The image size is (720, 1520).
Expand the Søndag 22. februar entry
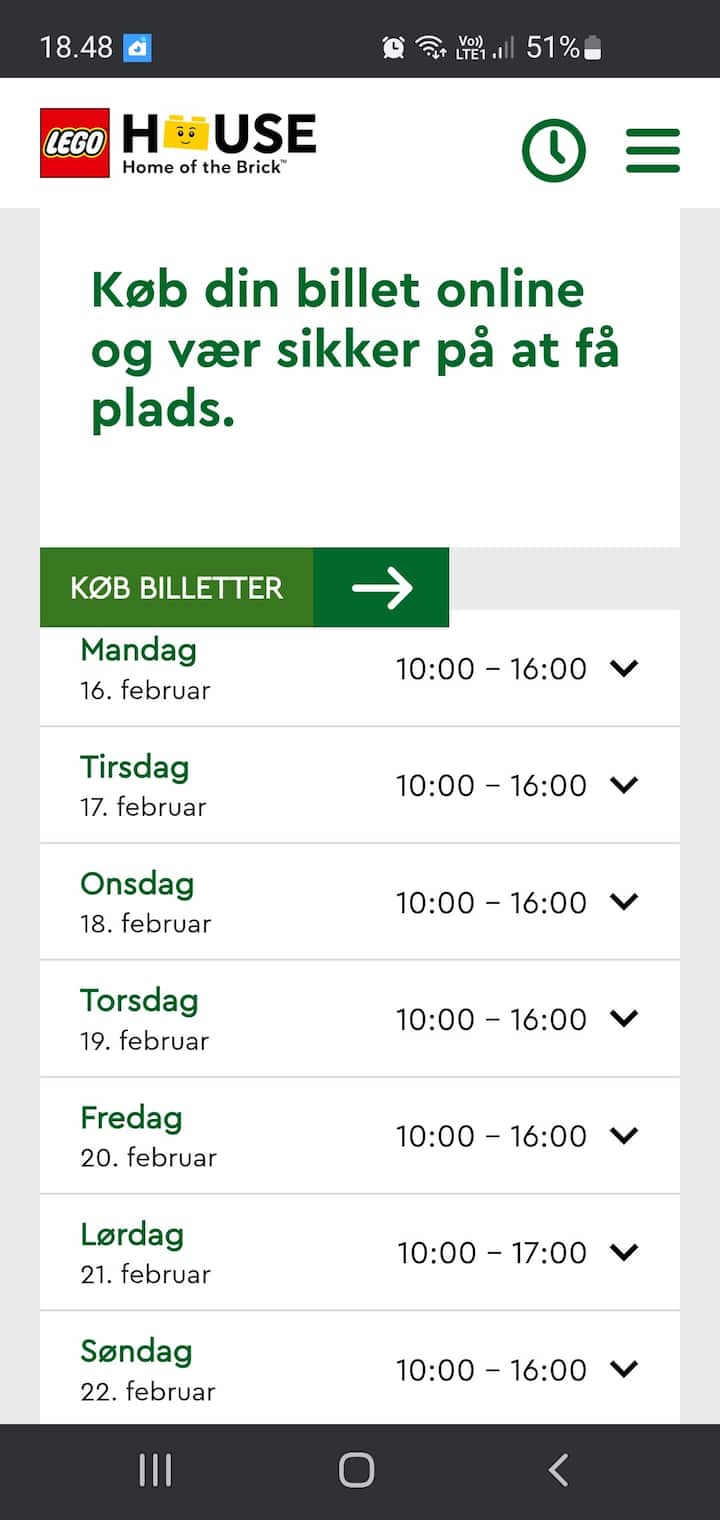pos(623,1370)
